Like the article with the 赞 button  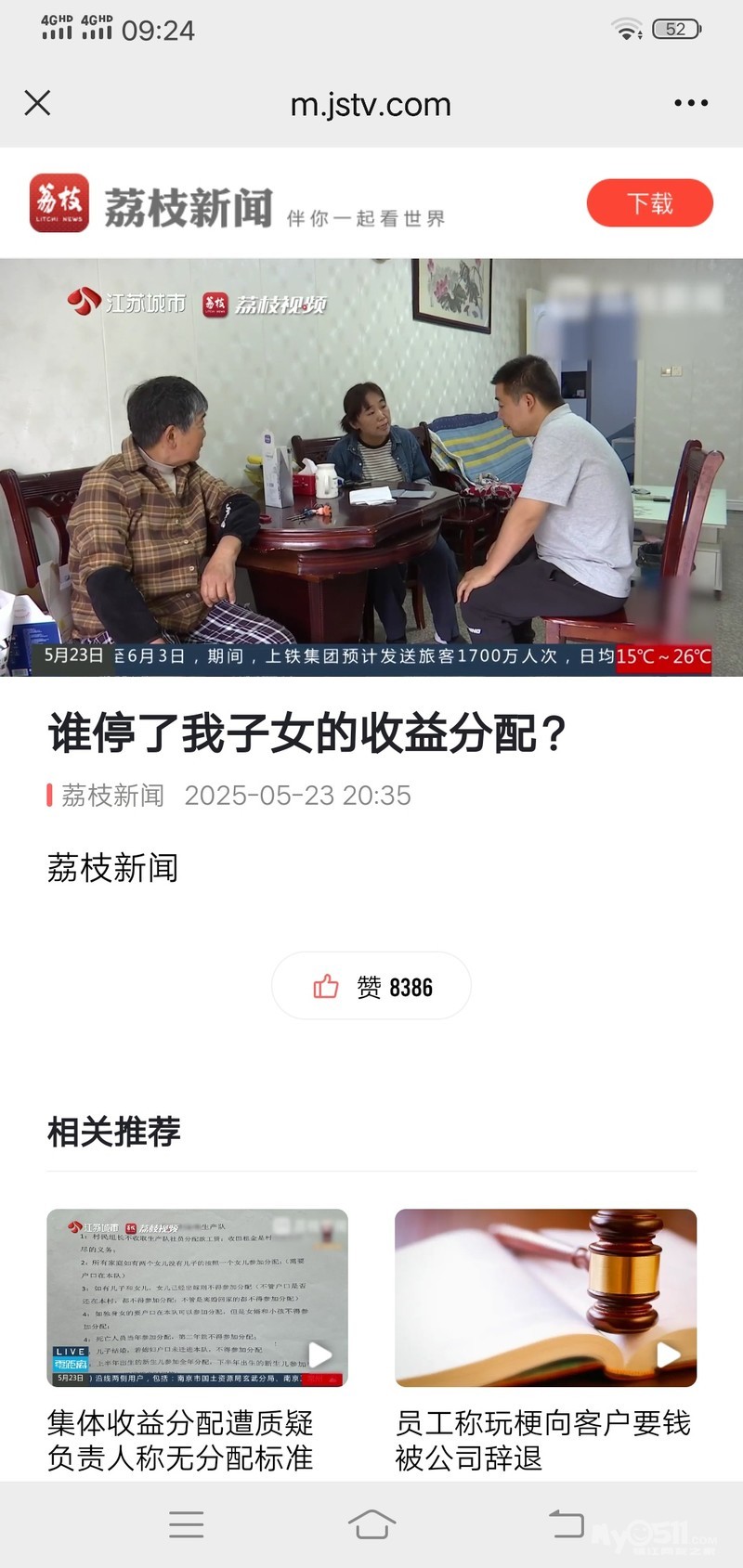[371, 986]
